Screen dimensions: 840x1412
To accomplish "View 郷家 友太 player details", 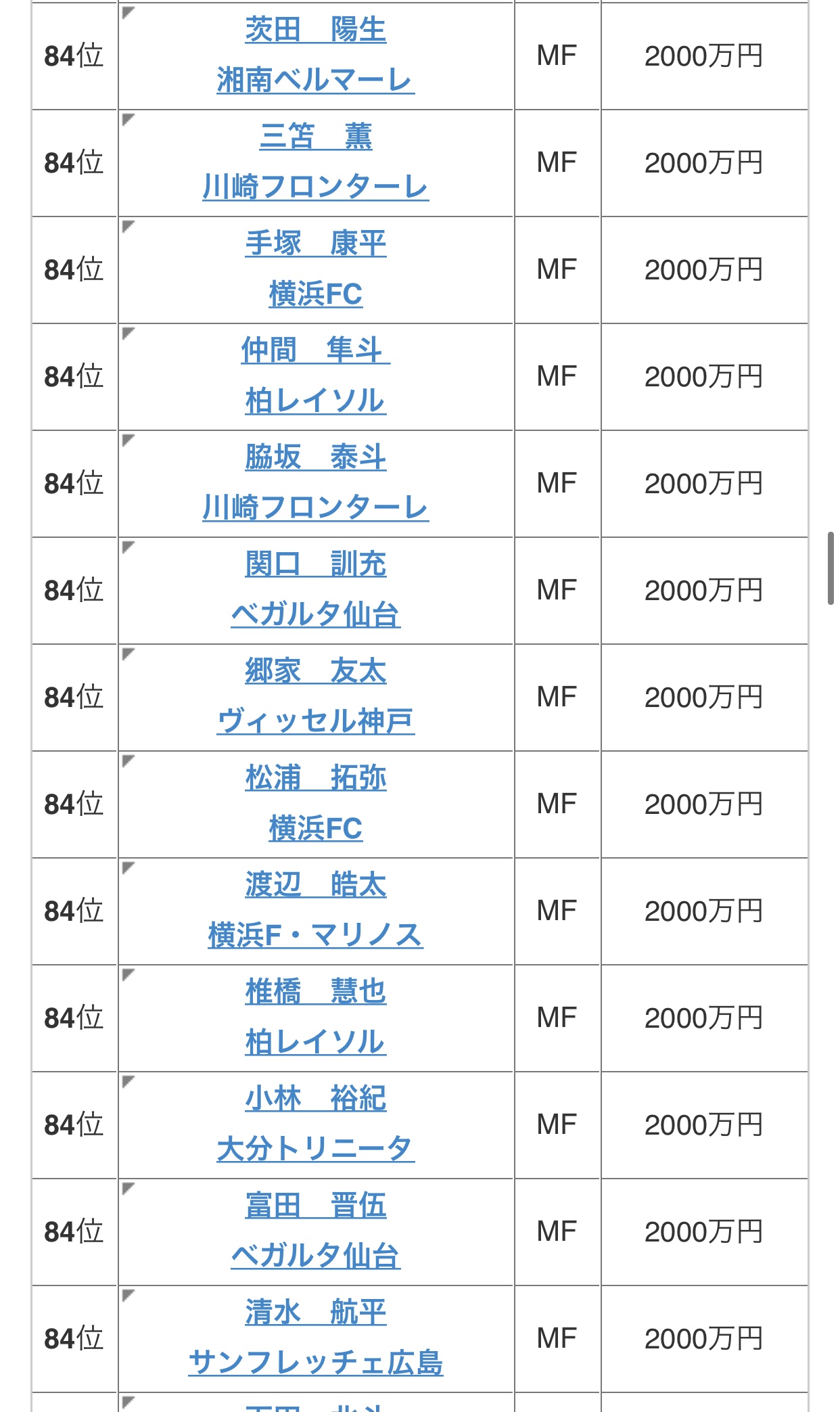I will coord(315,671).
